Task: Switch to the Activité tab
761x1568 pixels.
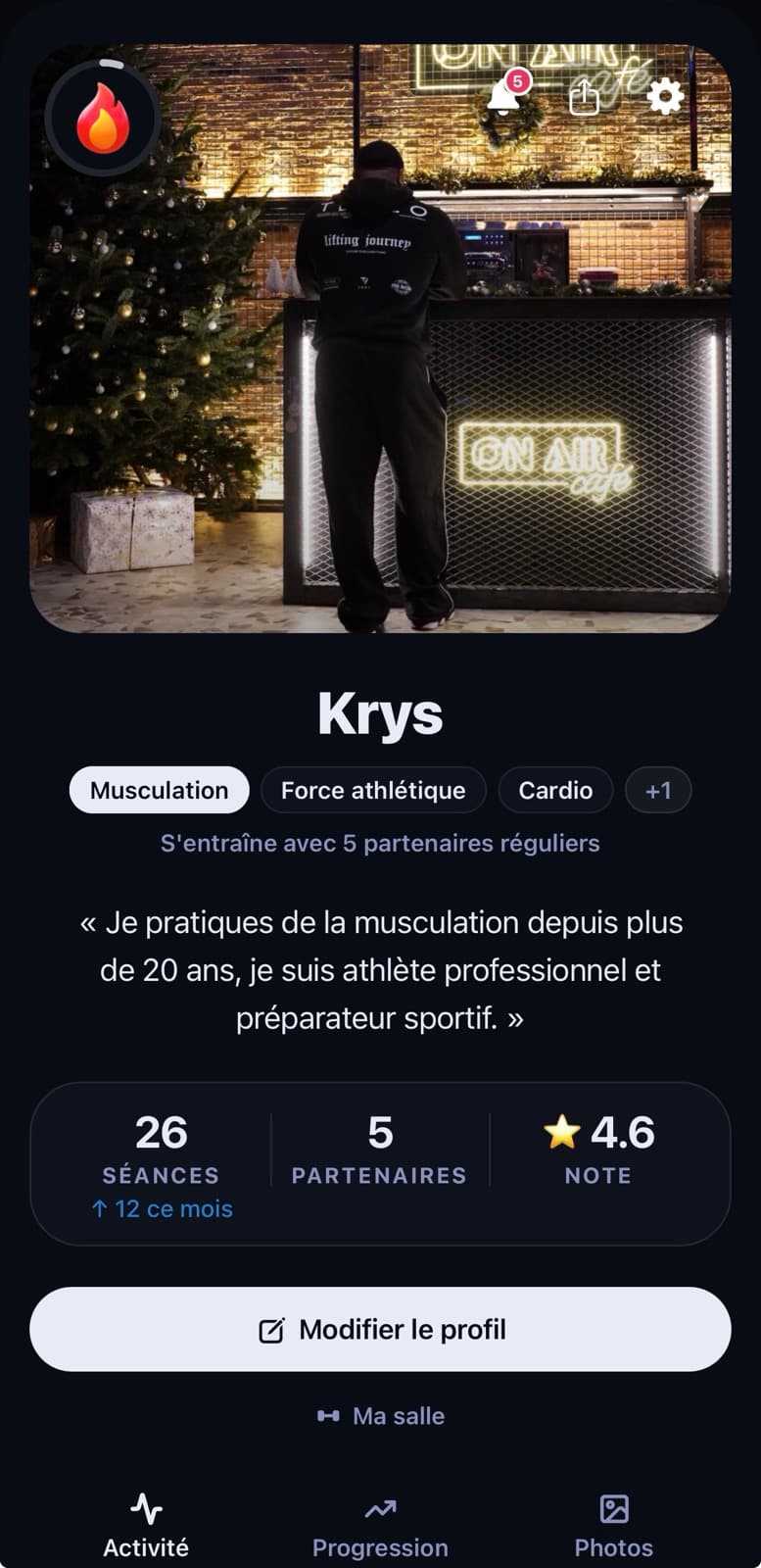Action: coord(146,1526)
